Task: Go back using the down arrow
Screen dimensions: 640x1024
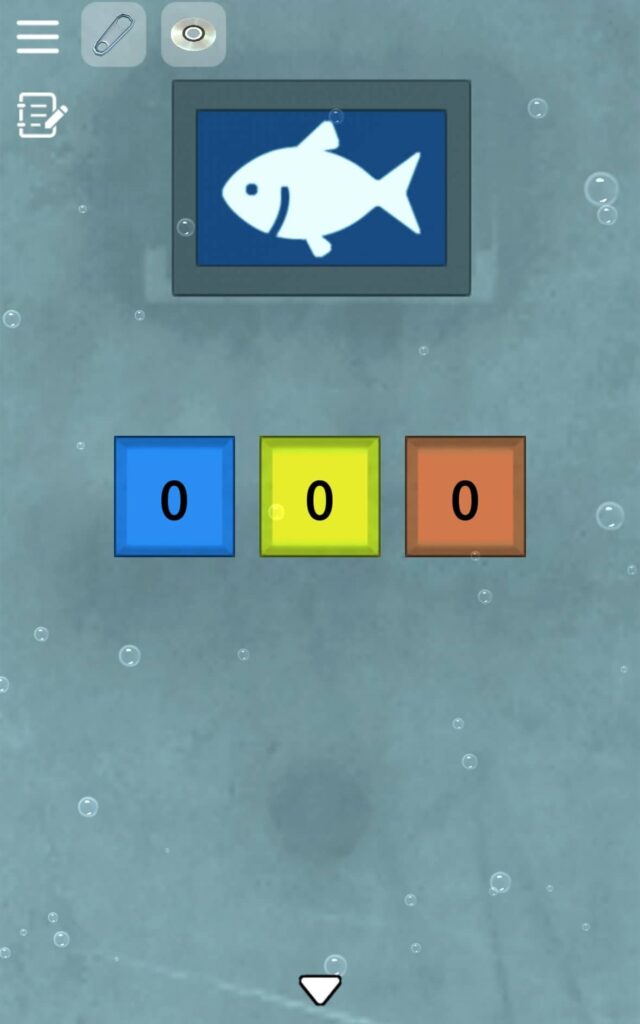Action: [320, 989]
